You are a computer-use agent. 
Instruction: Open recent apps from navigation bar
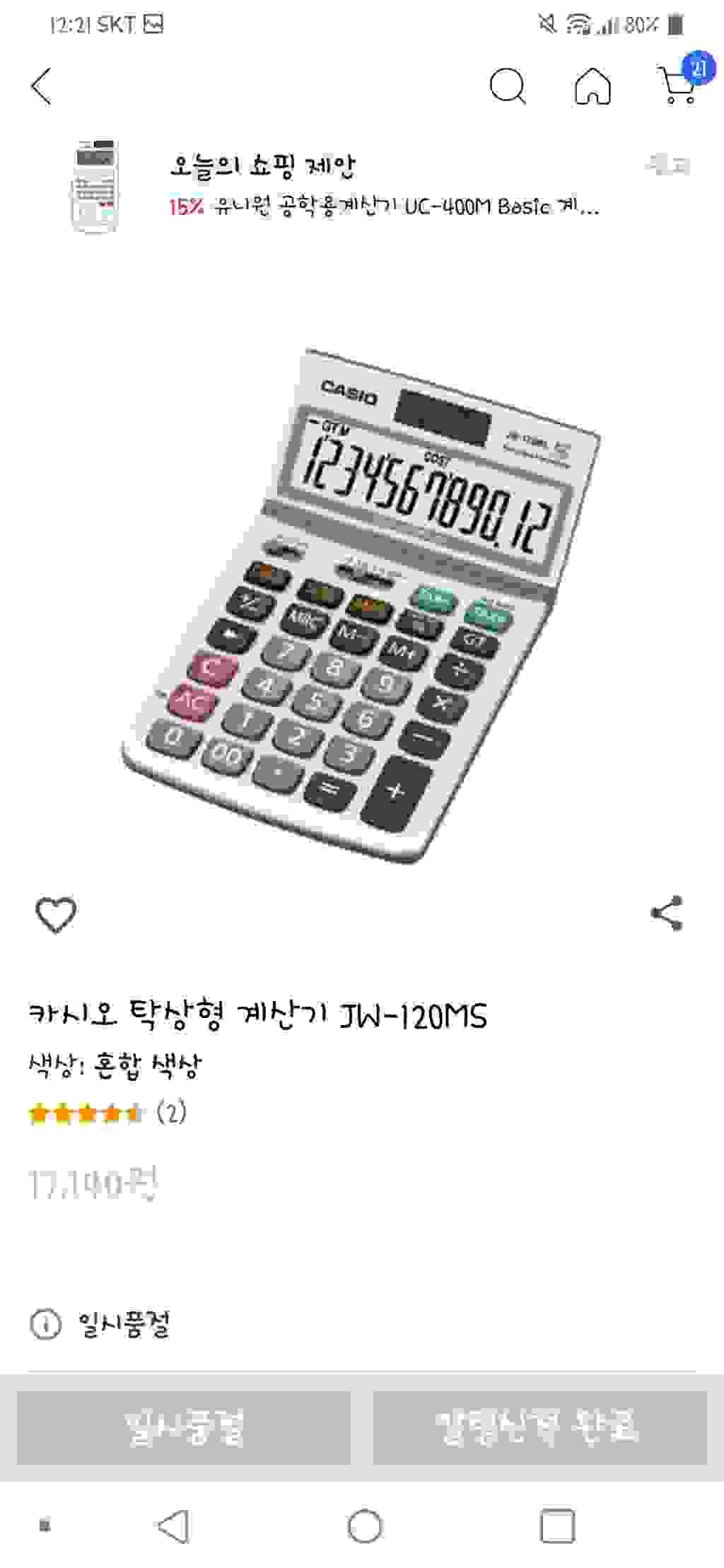point(557,1526)
